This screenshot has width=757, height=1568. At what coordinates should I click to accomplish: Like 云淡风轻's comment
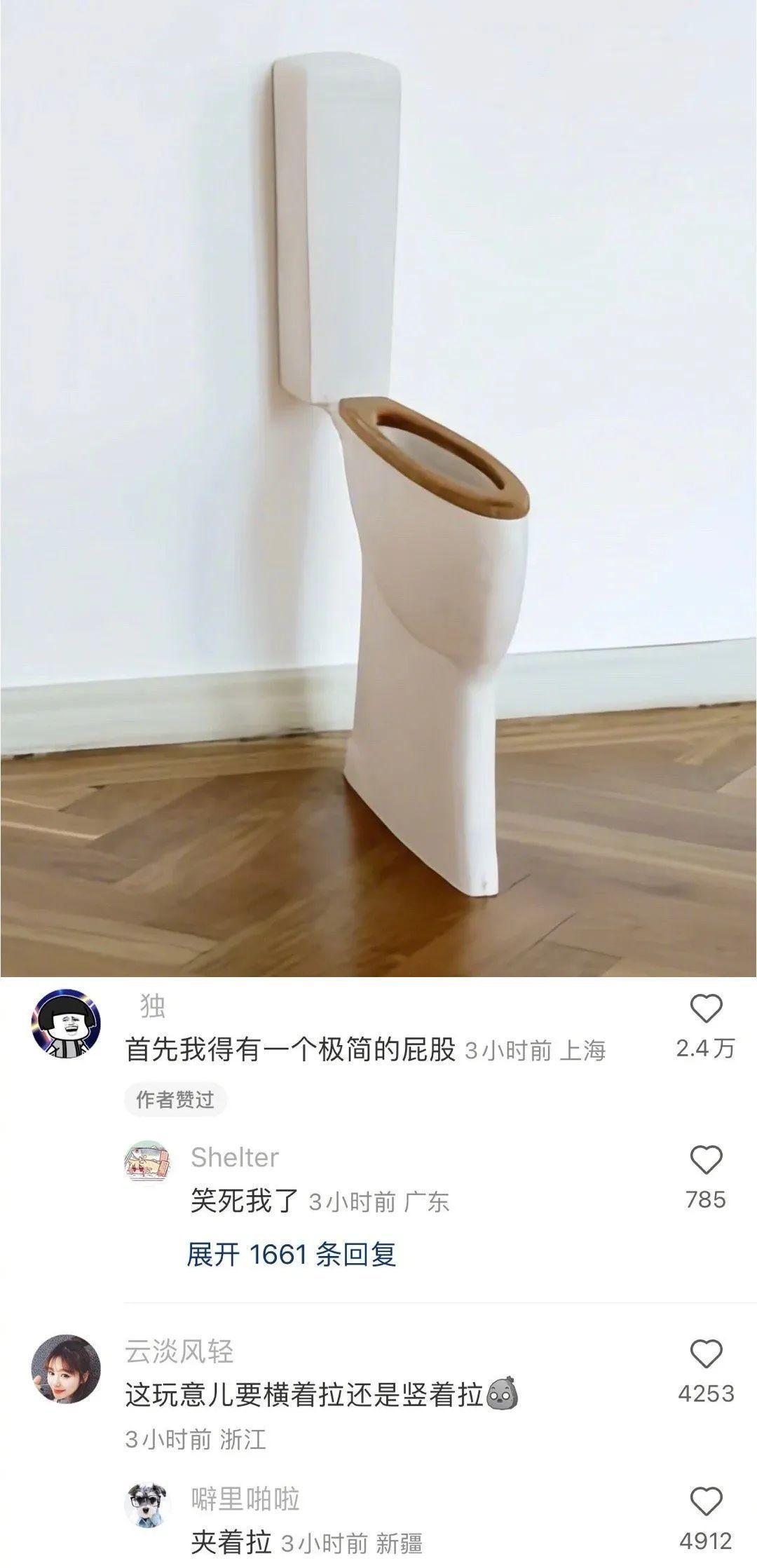(706, 1354)
